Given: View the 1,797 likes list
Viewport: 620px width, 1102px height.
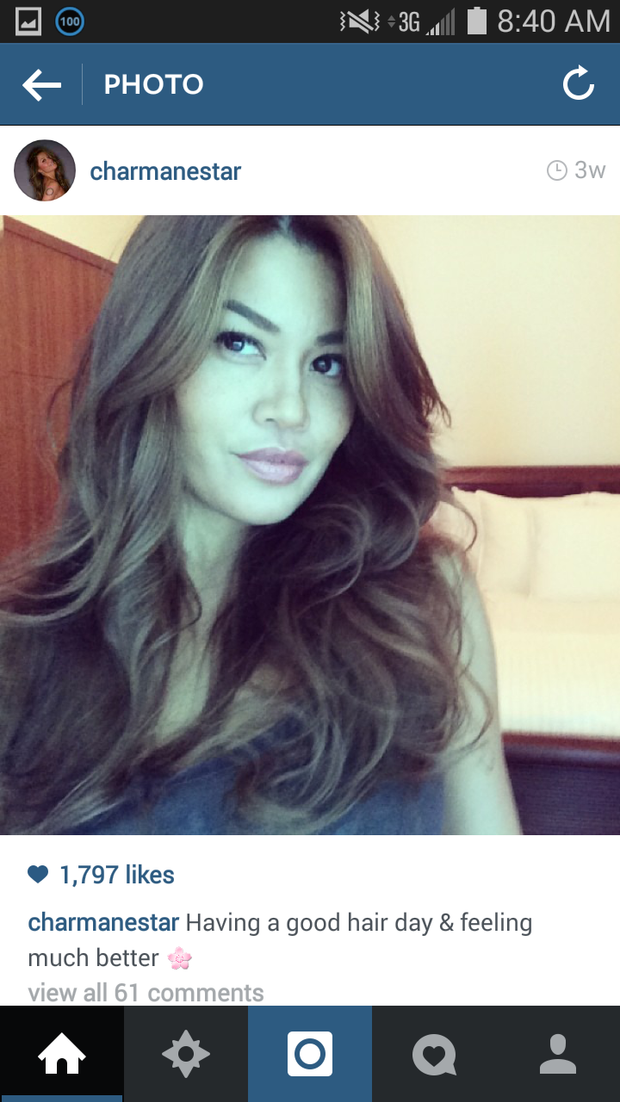Looking at the screenshot, I should (x=115, y=875).
